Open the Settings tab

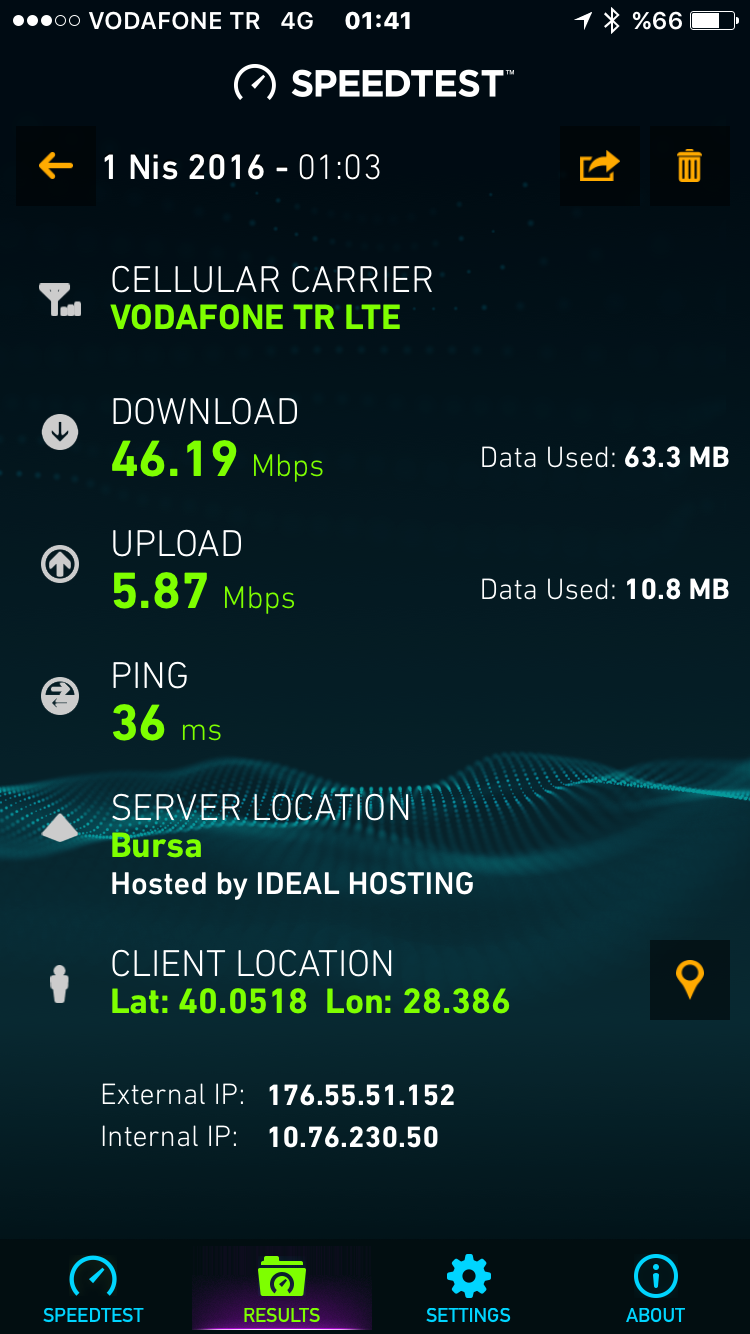click(x=468, y=1290)
